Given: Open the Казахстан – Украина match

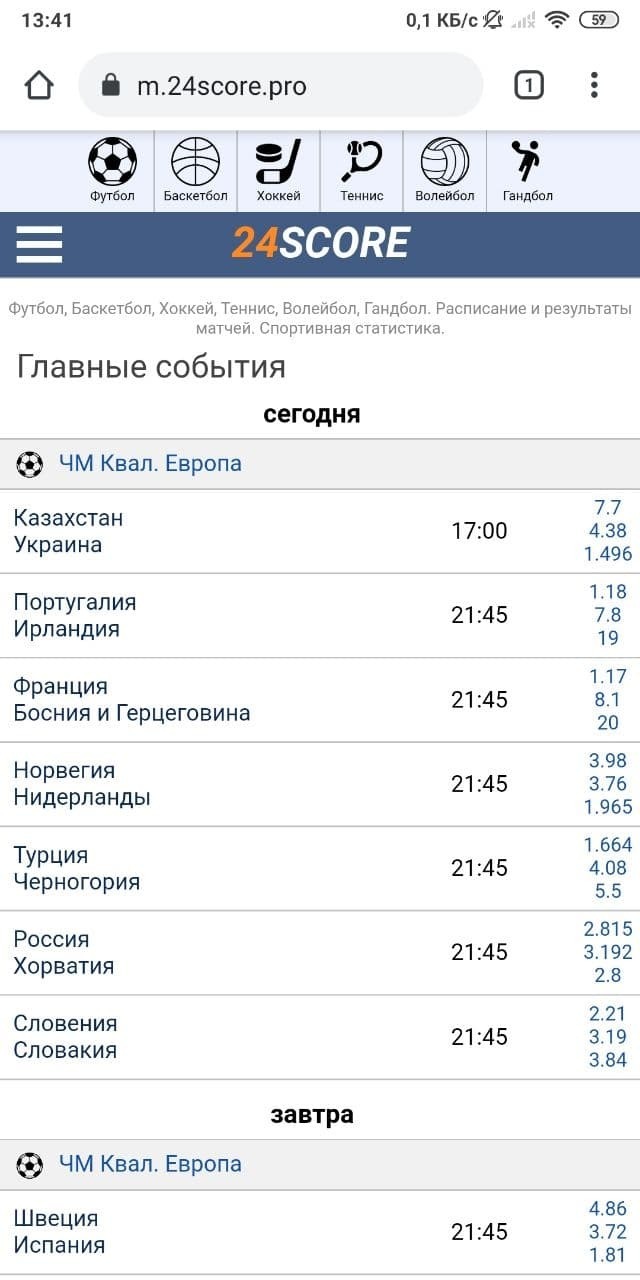Looking at the screenshot, I should [320, 532].
